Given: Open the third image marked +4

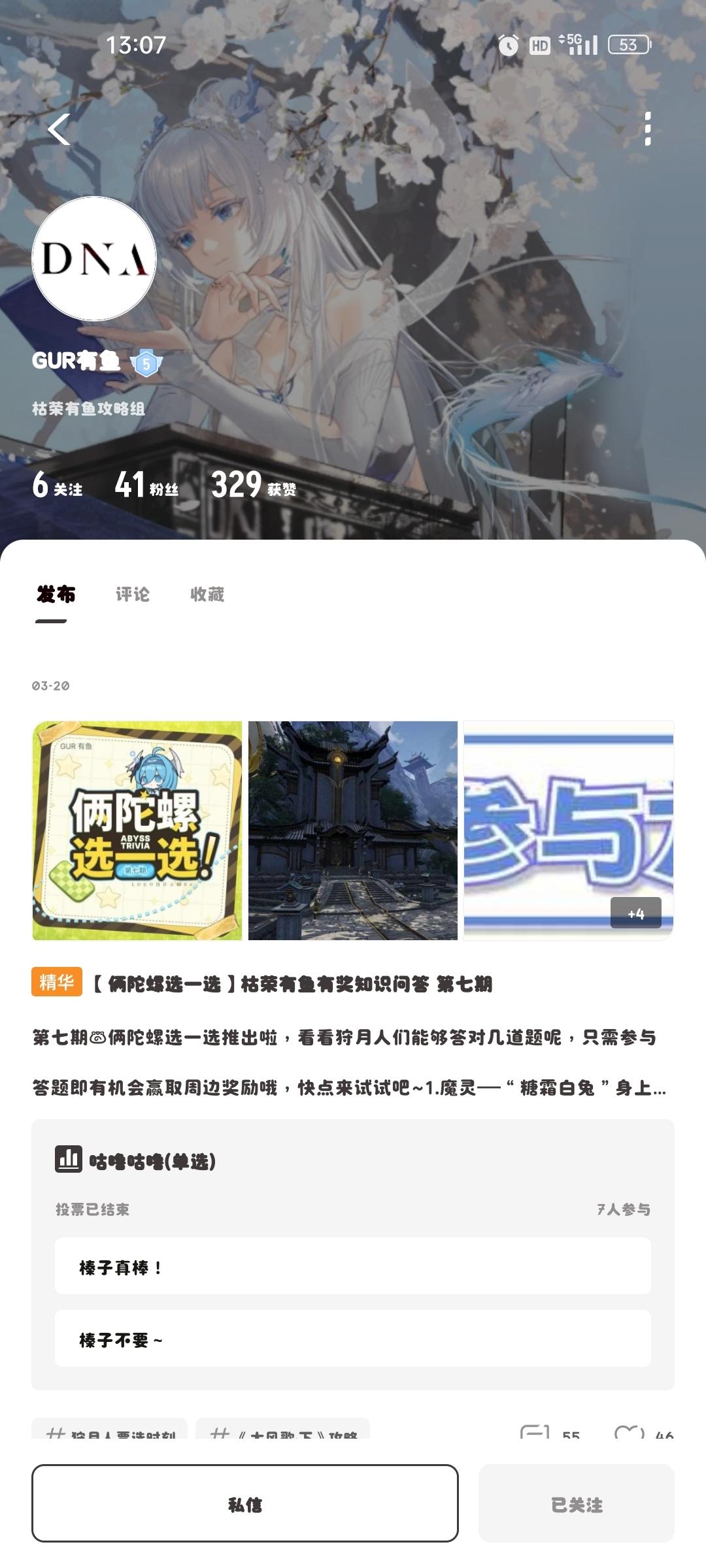Looking at the screenshot, I should point(568,830).
